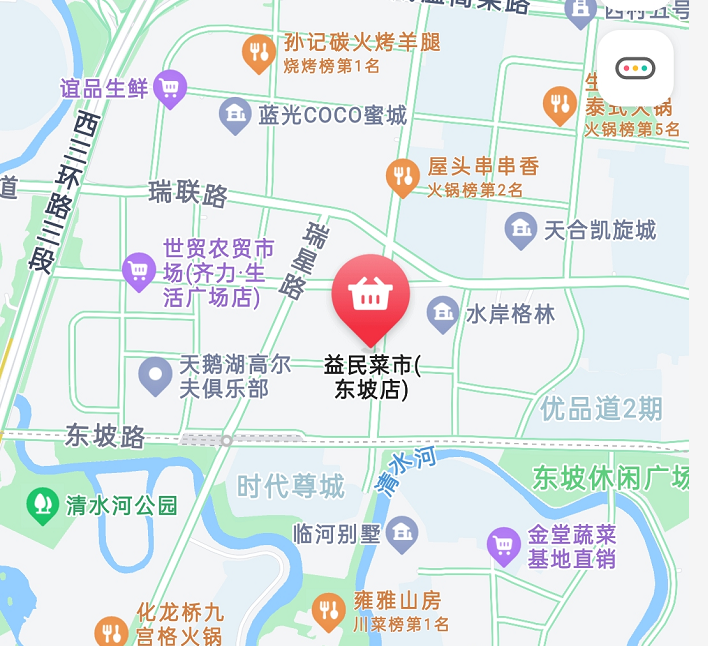Viewport: 708px width, 646px height.
Task: Open the 蓝光COCO蜜城 residence marker
Action: (235, 116)
